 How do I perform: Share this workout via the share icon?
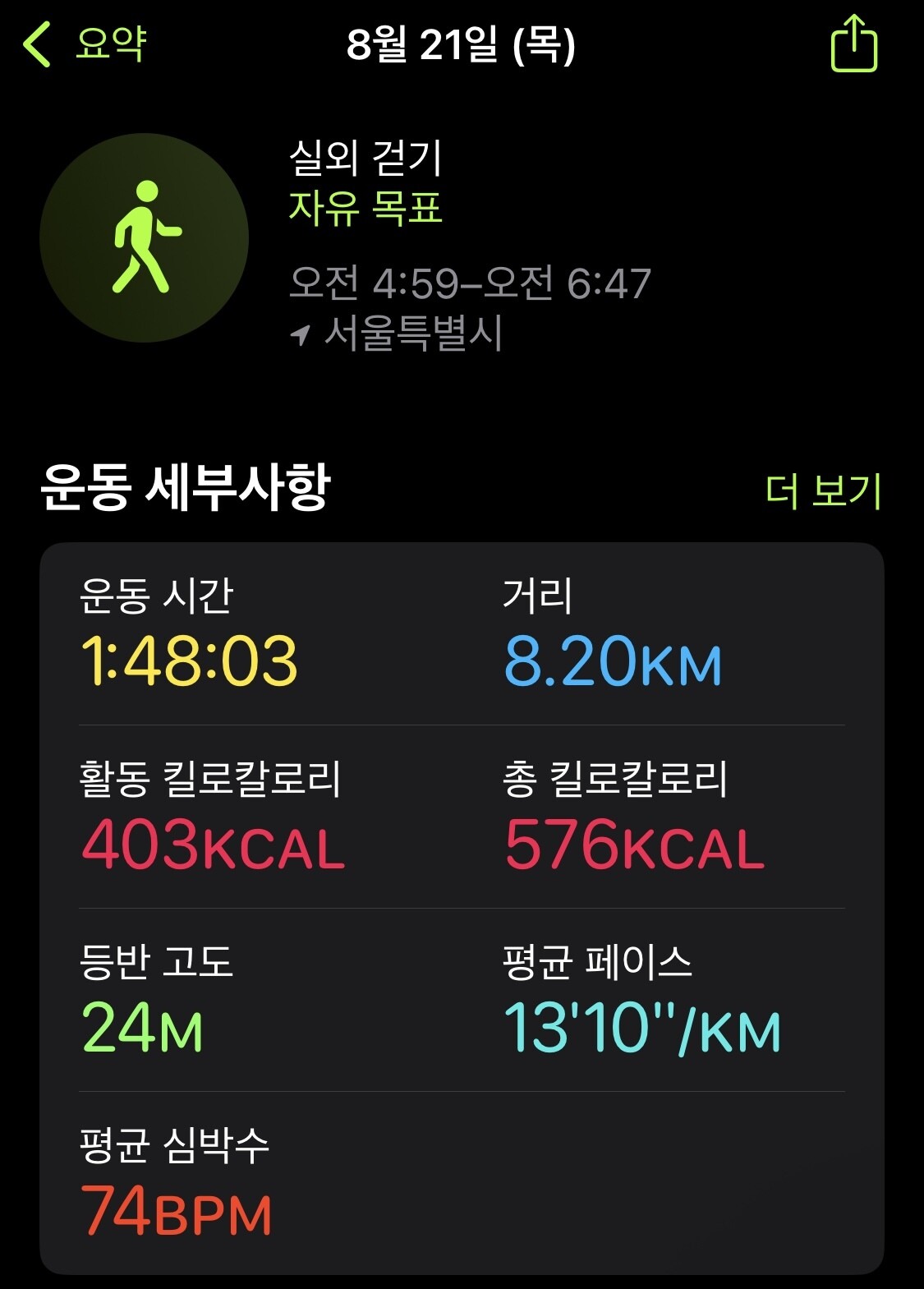(x=854, y=44)
